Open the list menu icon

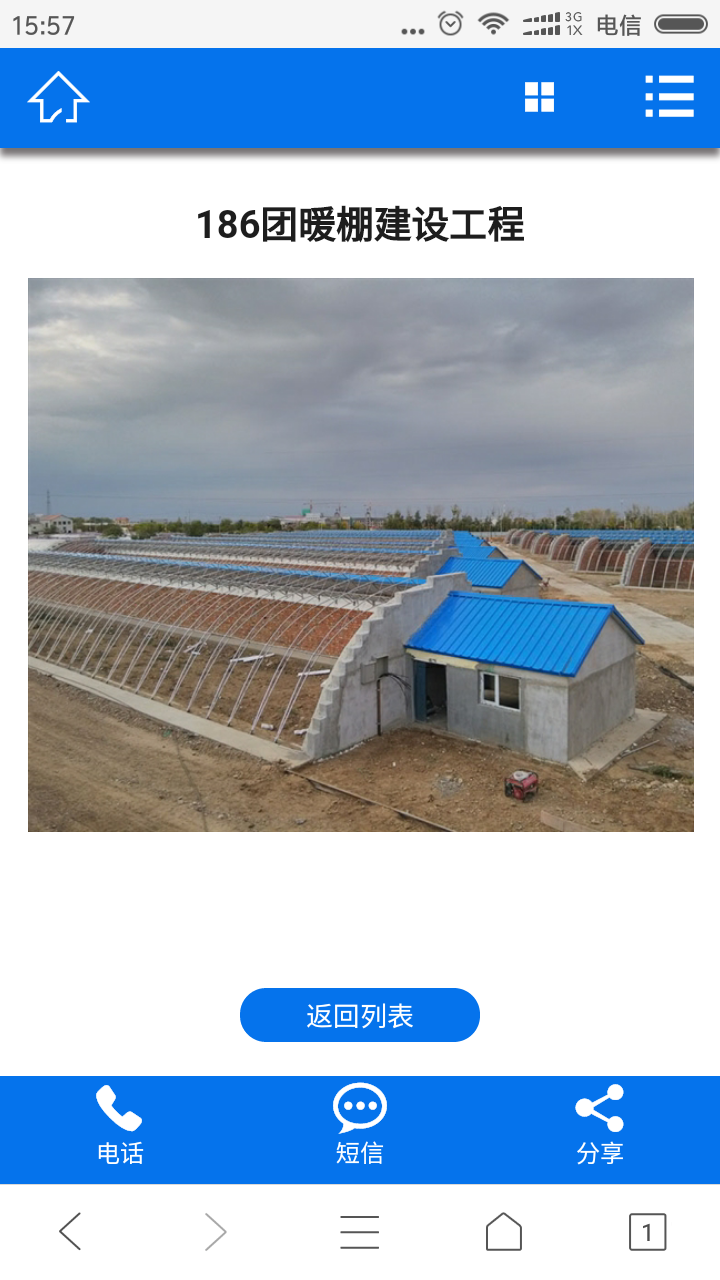pyautogui.click(x=669, y=97)
